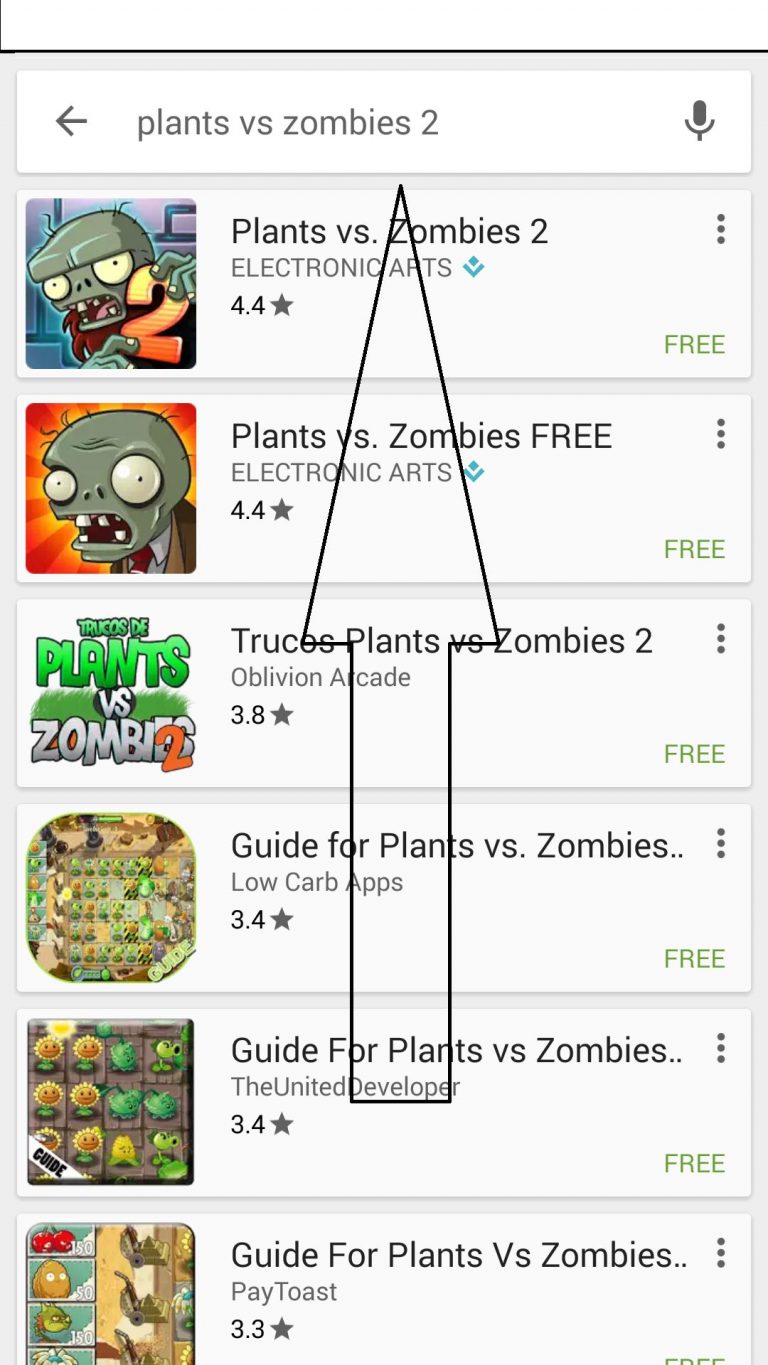
Task: Open the Plants vs. Zombies FREE result
Action: point(384,489)
